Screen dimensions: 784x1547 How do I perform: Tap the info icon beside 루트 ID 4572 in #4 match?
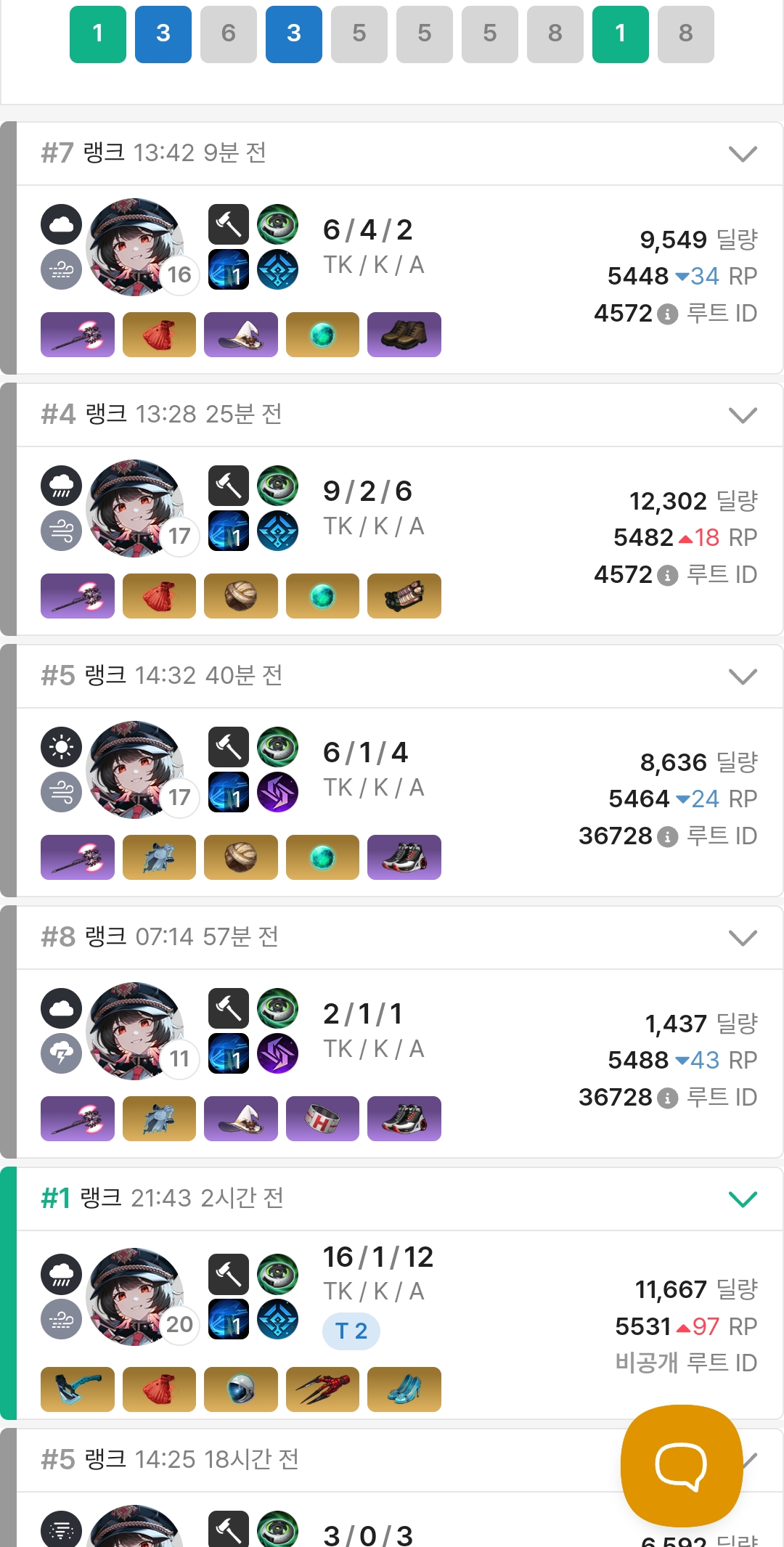667,576
